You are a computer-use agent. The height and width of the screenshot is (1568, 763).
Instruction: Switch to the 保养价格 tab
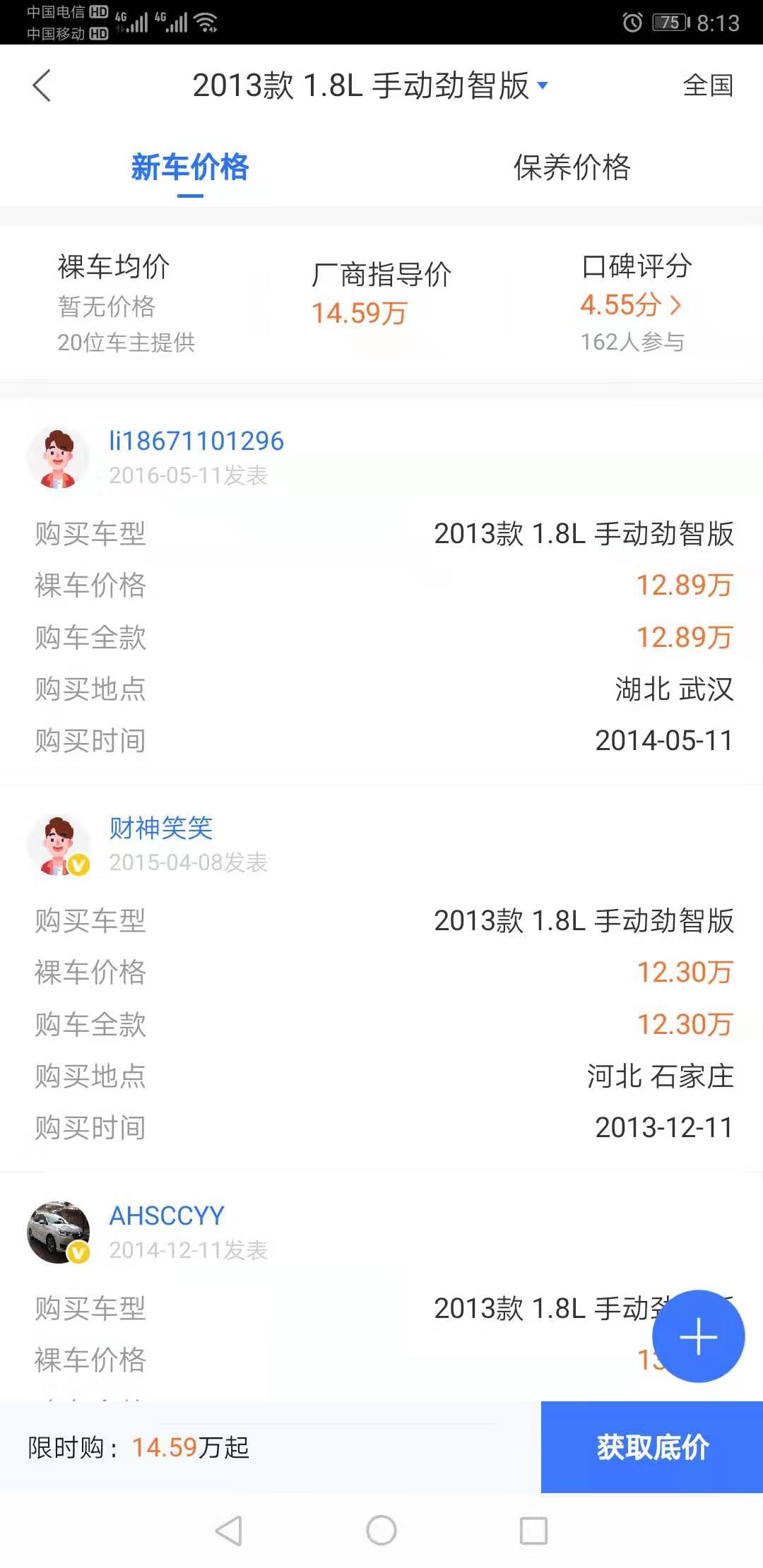tap(572, 168)
